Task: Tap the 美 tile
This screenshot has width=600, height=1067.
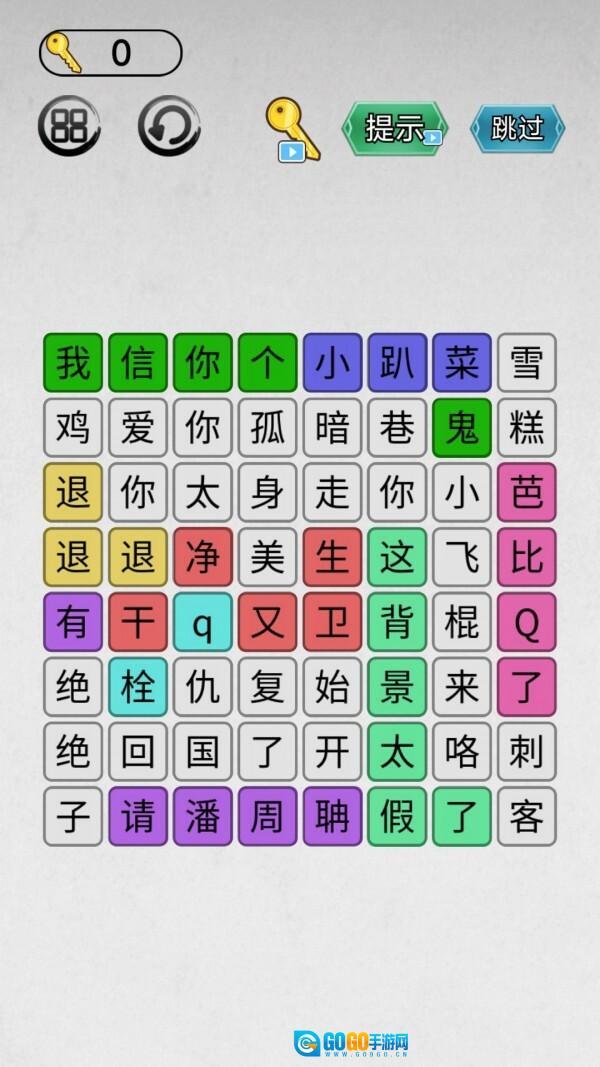Action: [267, 557]
